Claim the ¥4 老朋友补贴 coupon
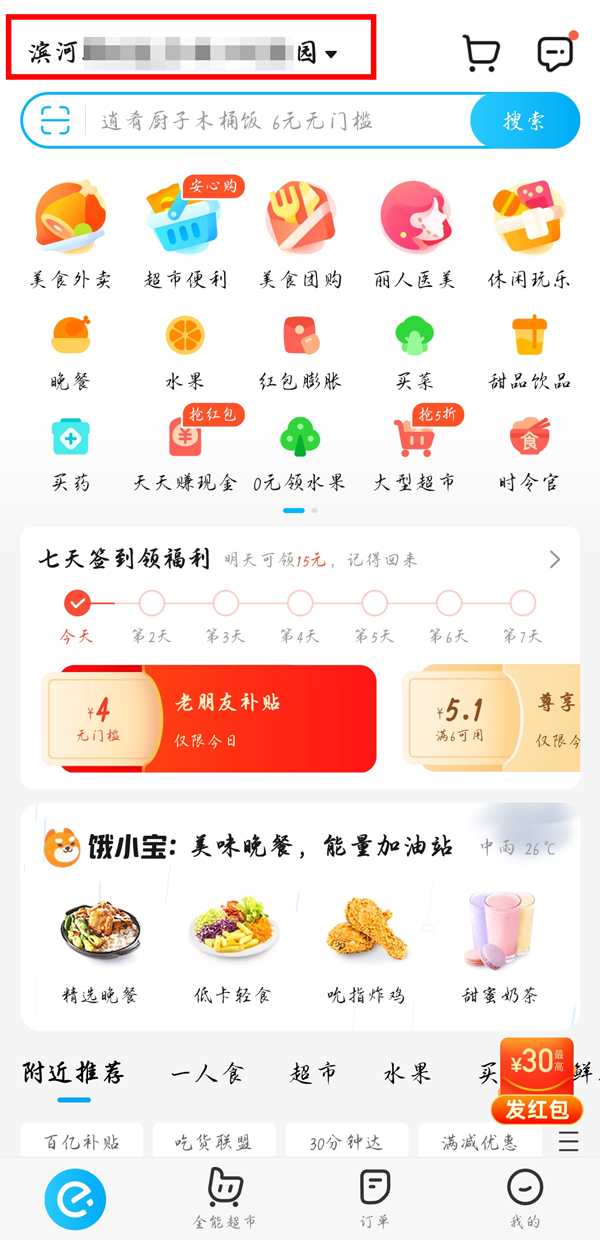 pos(210,718)
